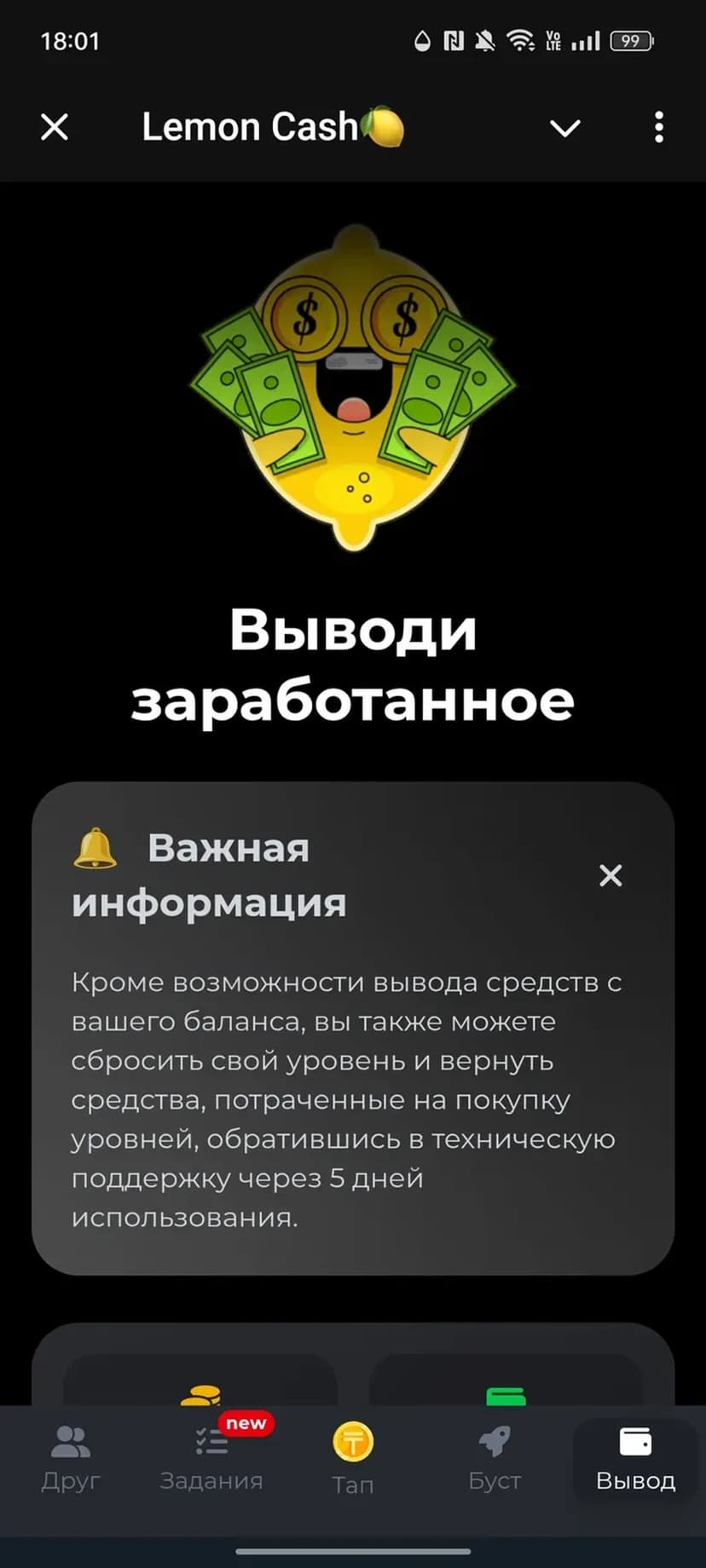The height and width of the screenshot is (1568, 706).
Task: Select the Вывод tab
Action: click(x=635, y=1458)
